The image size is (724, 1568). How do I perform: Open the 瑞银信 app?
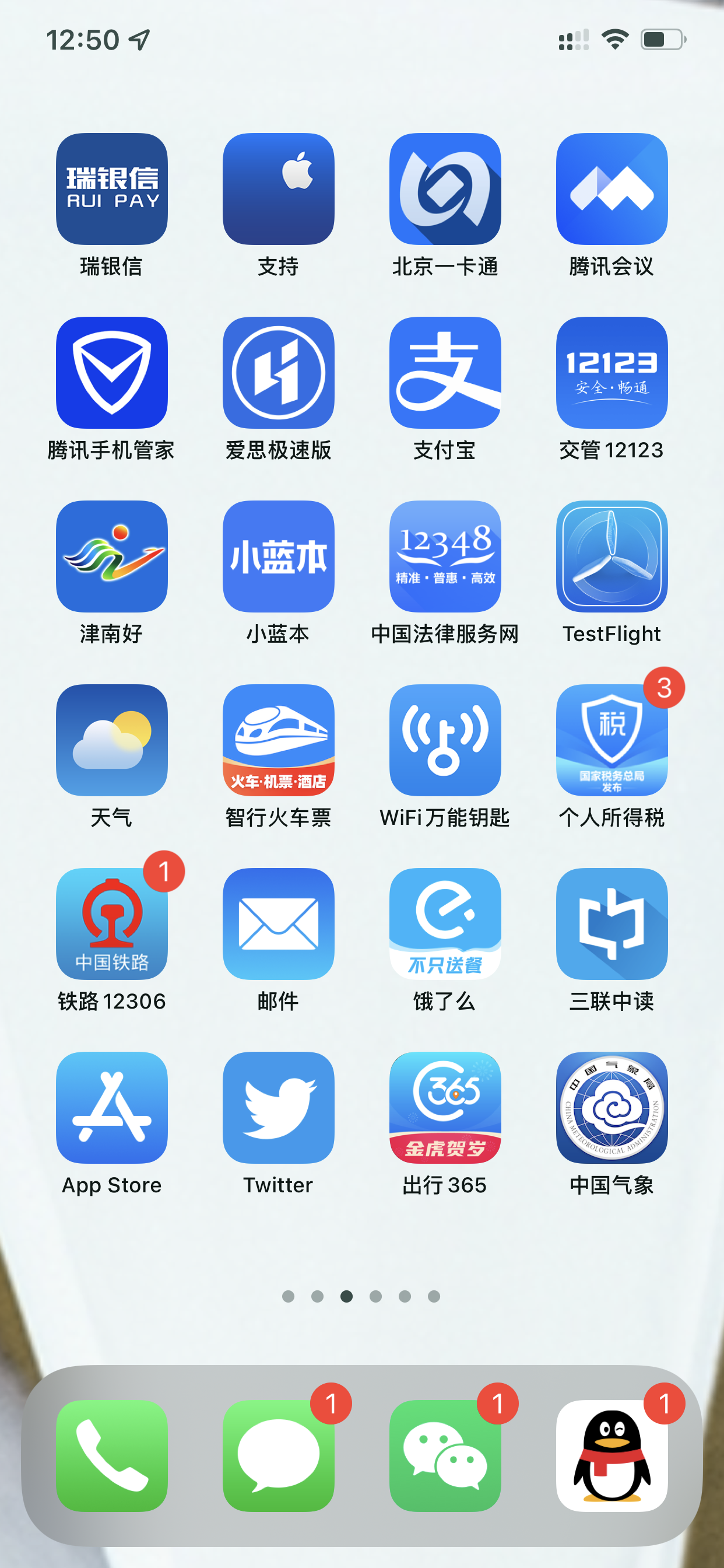(111, 188)
